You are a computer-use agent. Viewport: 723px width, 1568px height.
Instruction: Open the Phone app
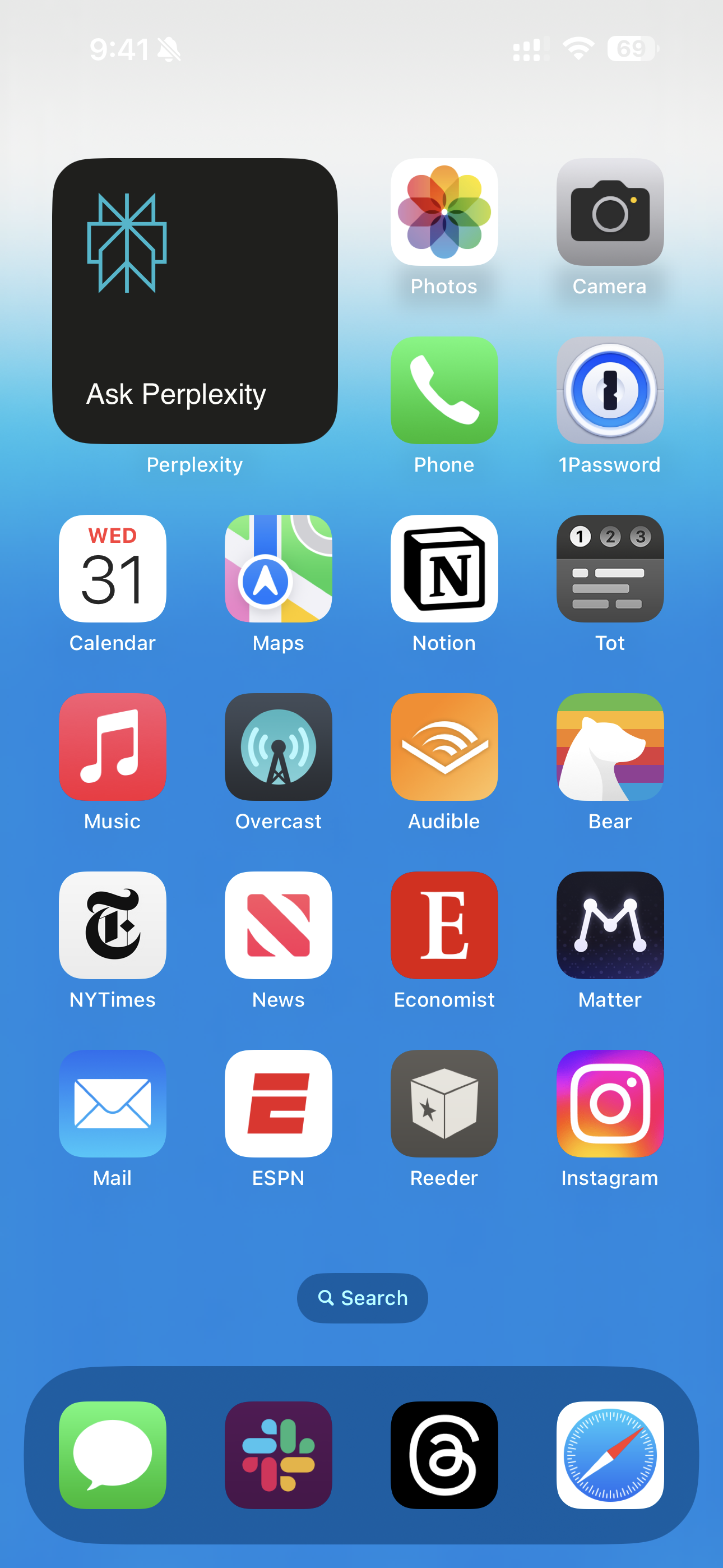point(444,390)
